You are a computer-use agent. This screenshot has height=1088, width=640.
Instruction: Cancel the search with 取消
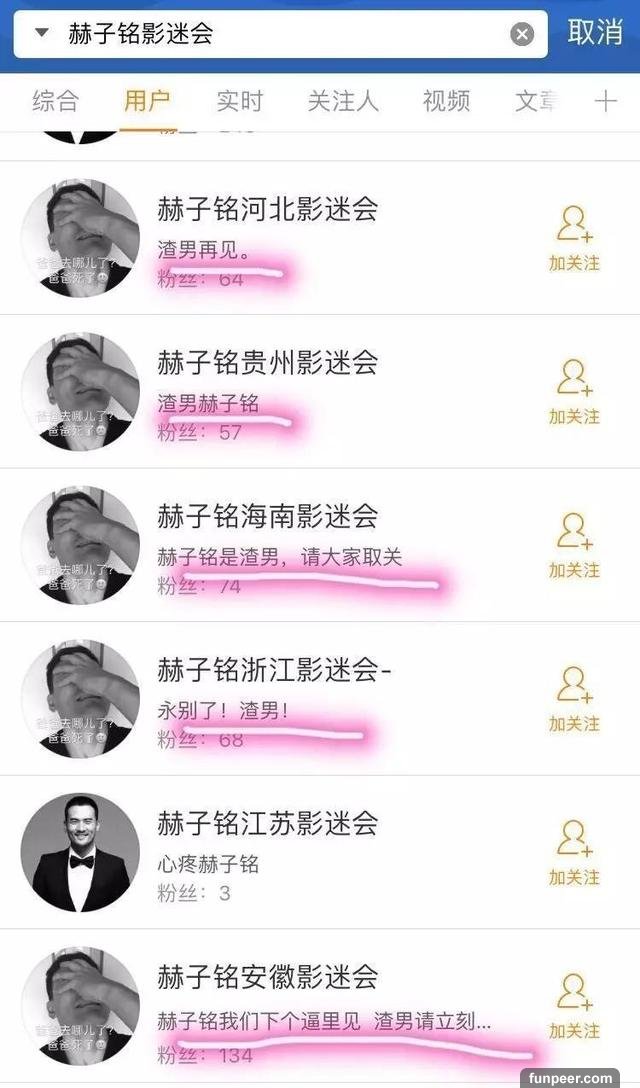(x=595, y=32)
